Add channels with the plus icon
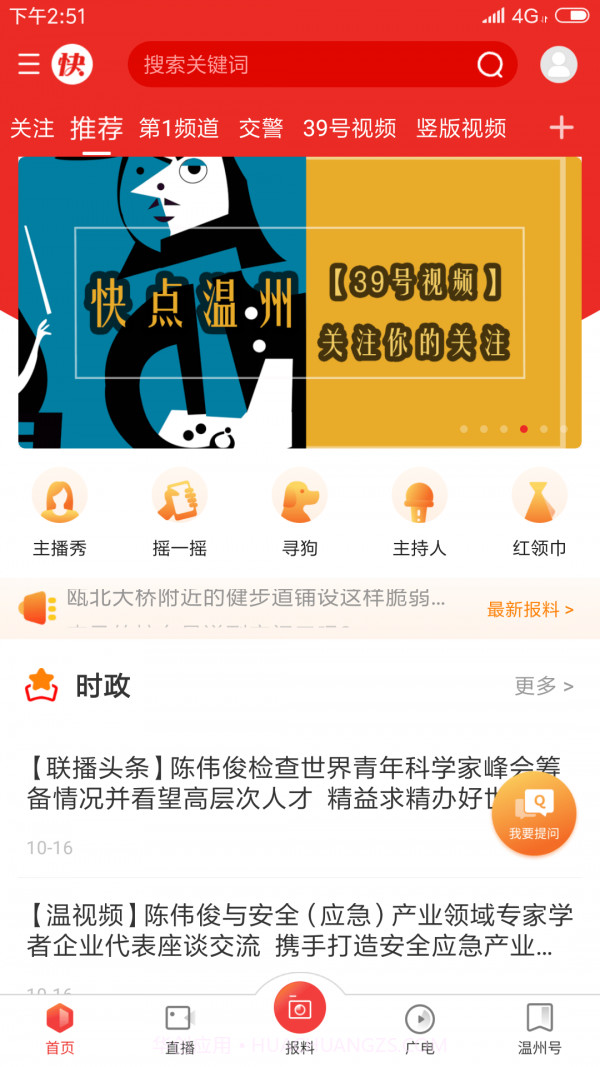 tap(562, 127)
